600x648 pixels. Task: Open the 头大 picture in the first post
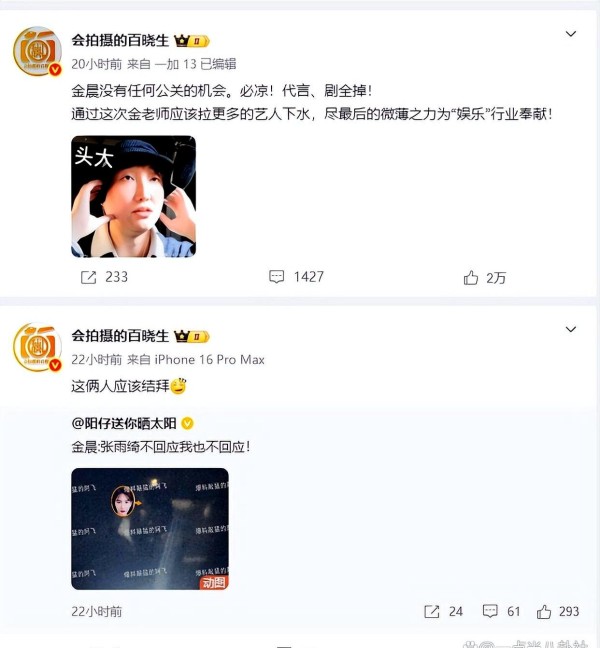(x=133, y=196)
